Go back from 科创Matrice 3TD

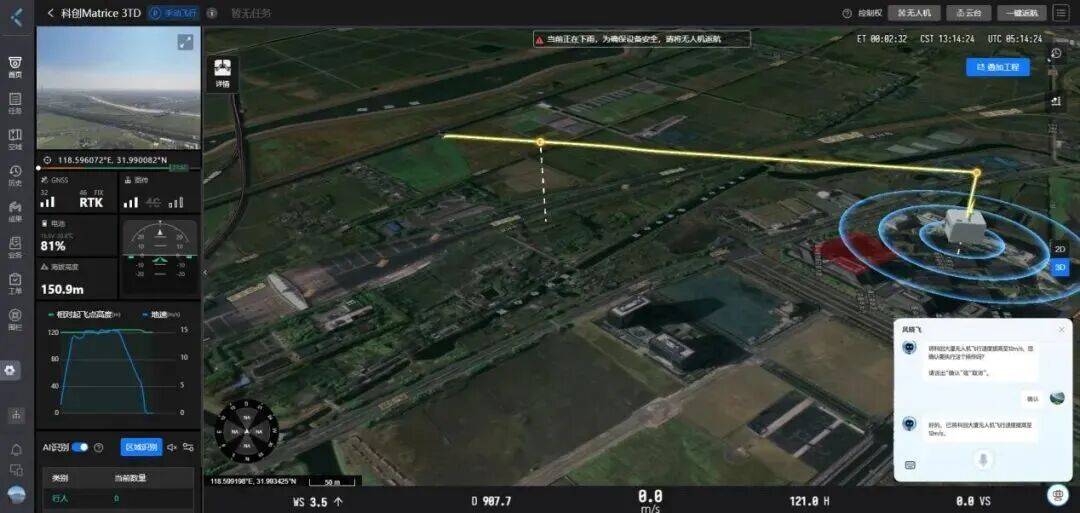pos(50,13)
